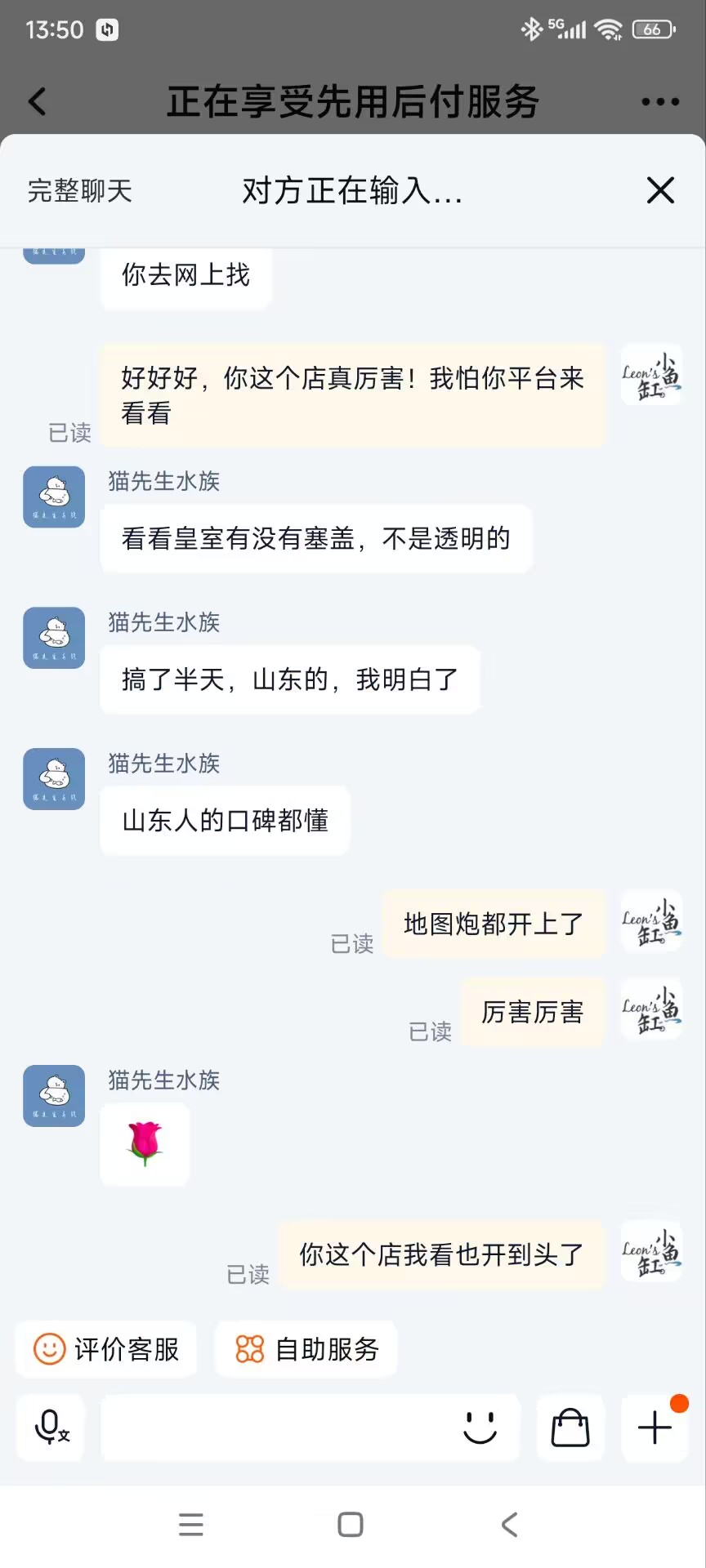Tap the plus icon with red notification dot
The height and width of the screenshot is (1568, 706).
pos(653,1428)
